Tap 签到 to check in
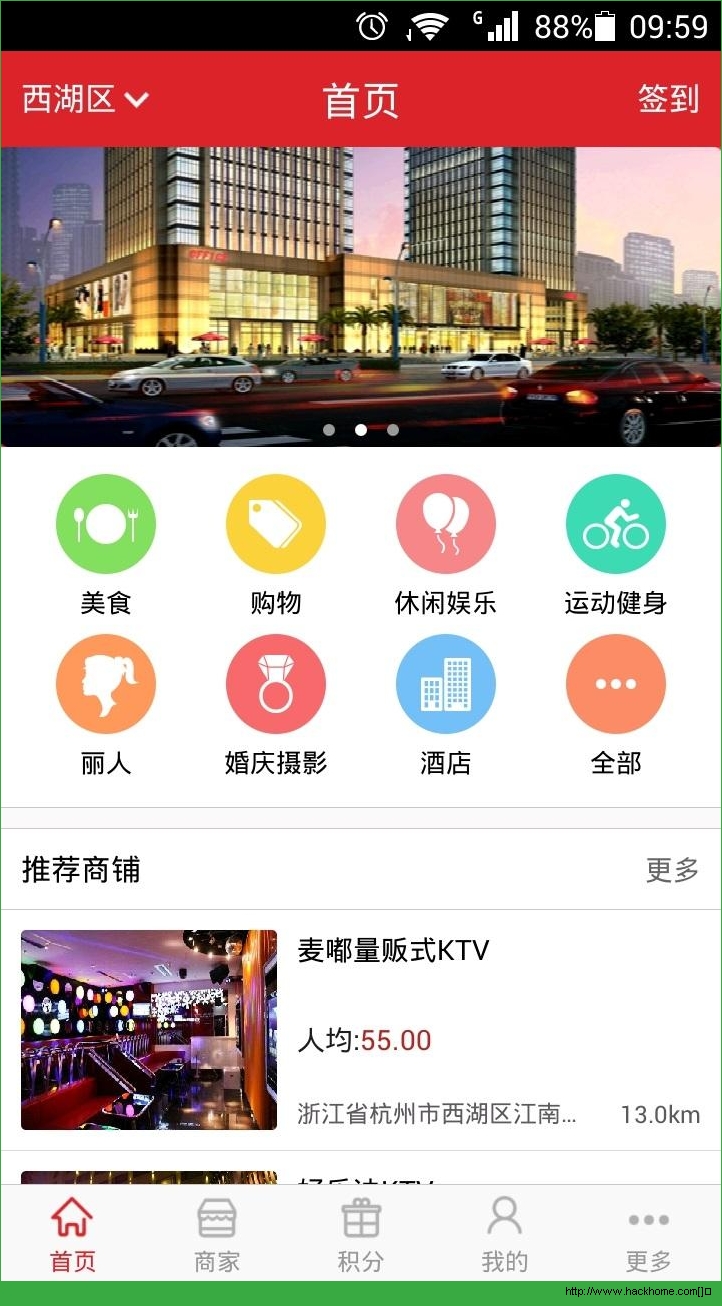This screenshot has height=1306, width=722. (x=668, y=99)
